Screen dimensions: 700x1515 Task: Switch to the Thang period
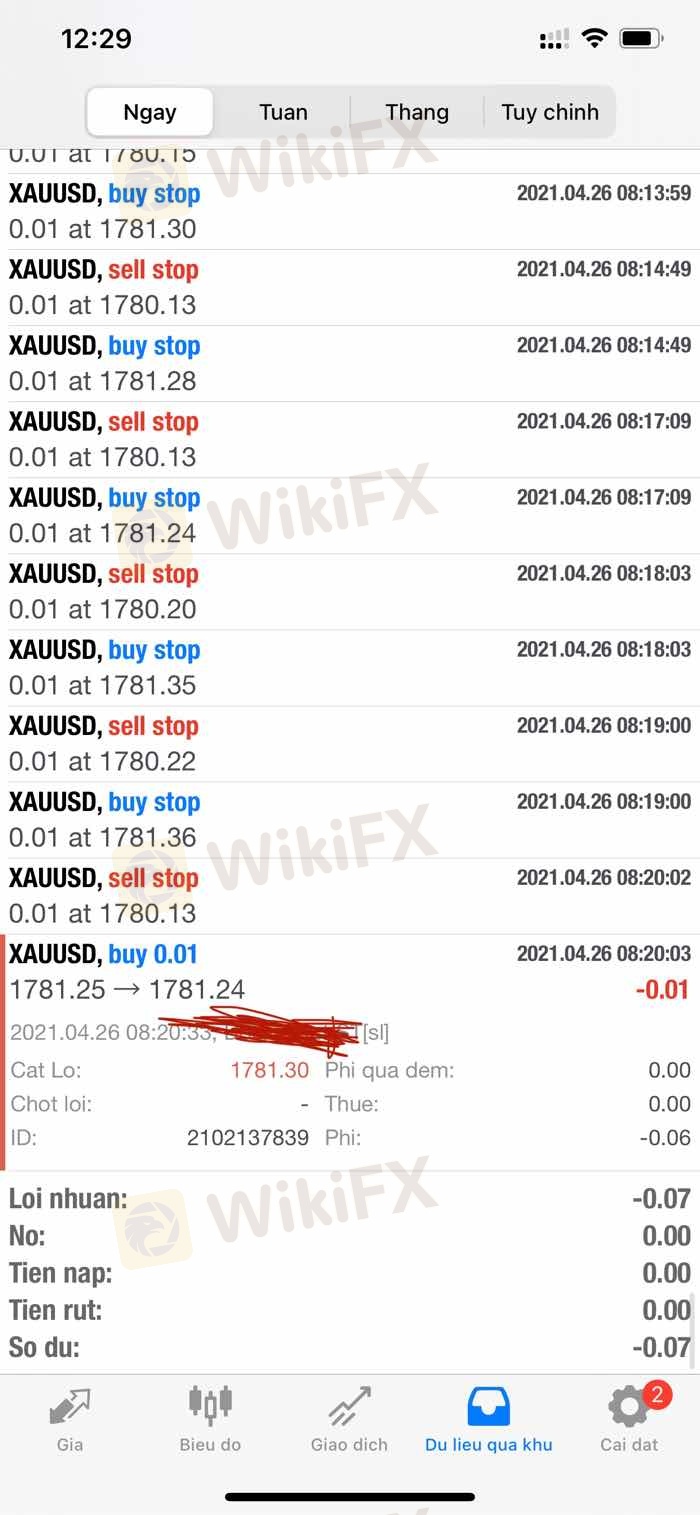417,112
